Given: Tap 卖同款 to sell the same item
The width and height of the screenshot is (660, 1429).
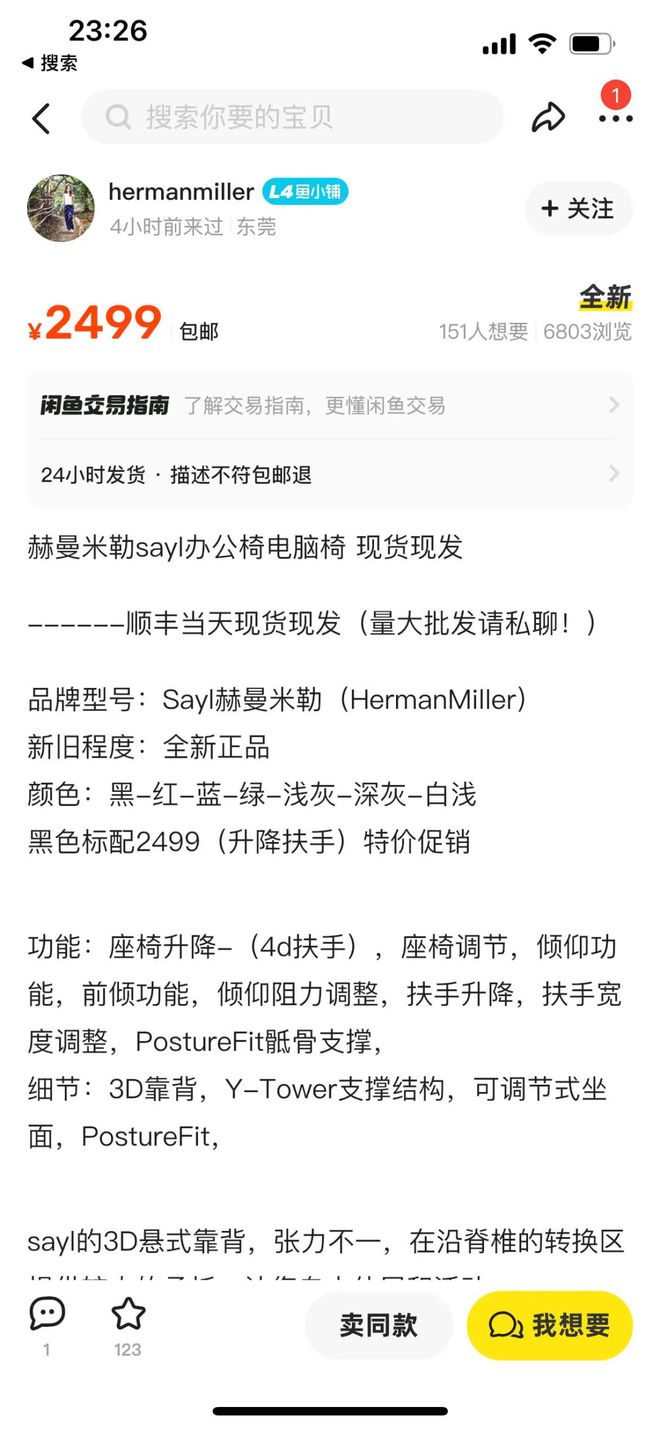Looking at the screenshot, I should click(378, 1325).
